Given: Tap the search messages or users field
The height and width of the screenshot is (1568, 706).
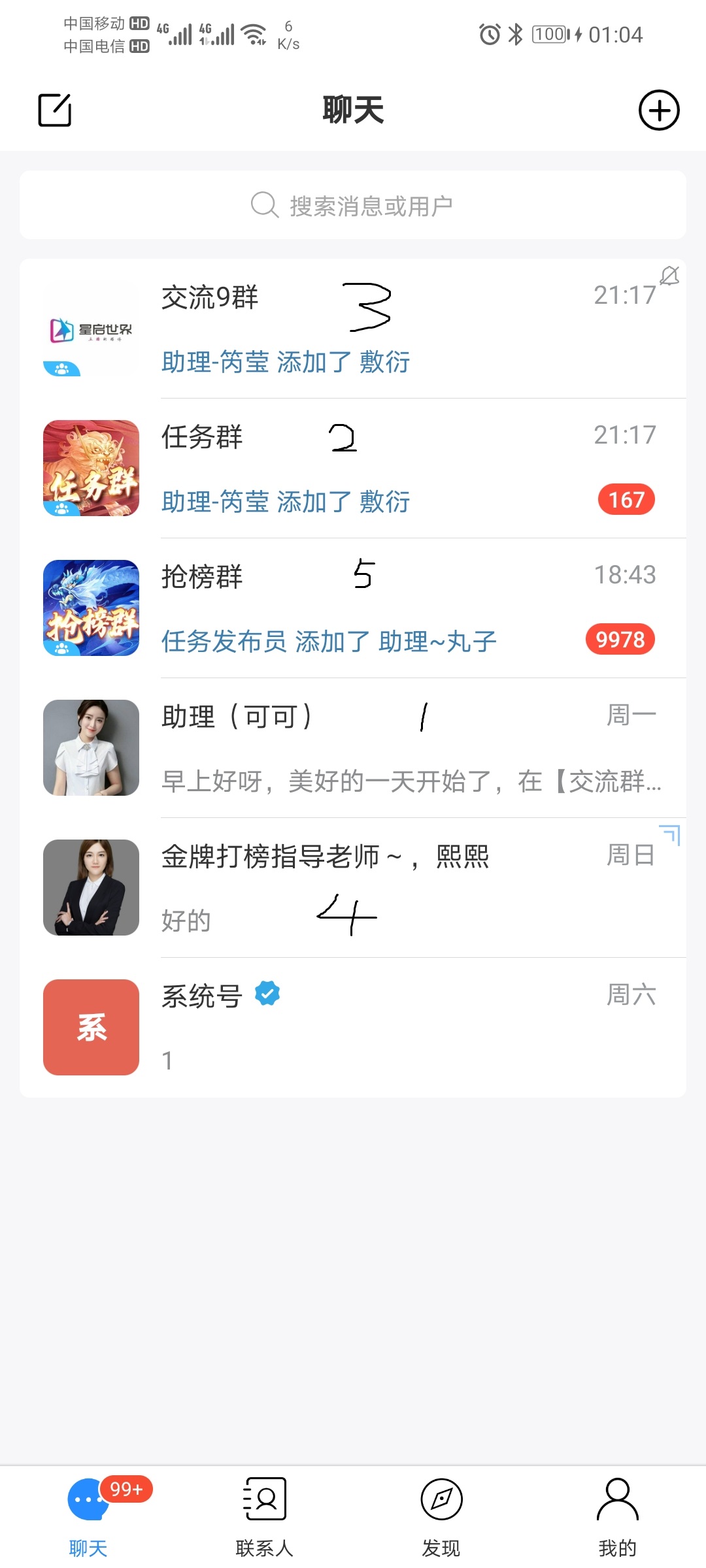Looking at the screenshot, I should coord(353,204).
